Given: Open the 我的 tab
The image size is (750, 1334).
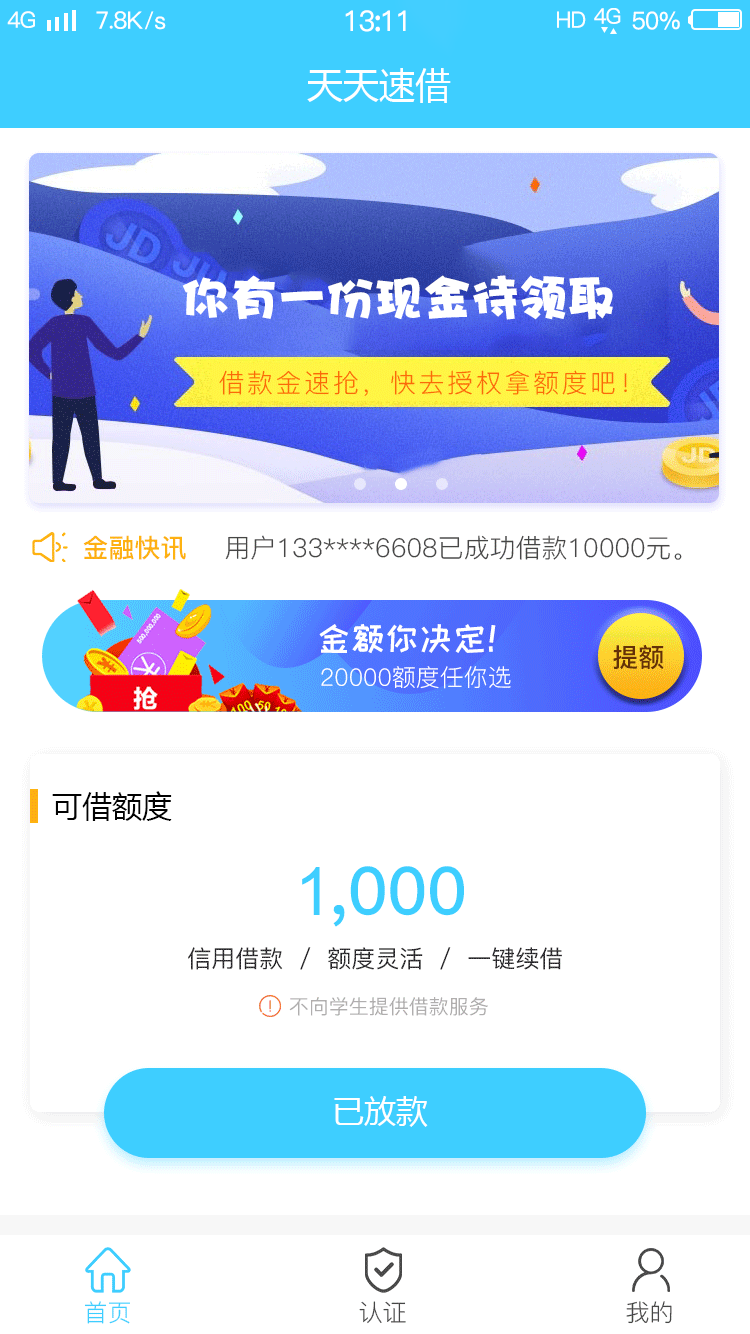Looking at the screenshot, I should tap(650, 1286).
